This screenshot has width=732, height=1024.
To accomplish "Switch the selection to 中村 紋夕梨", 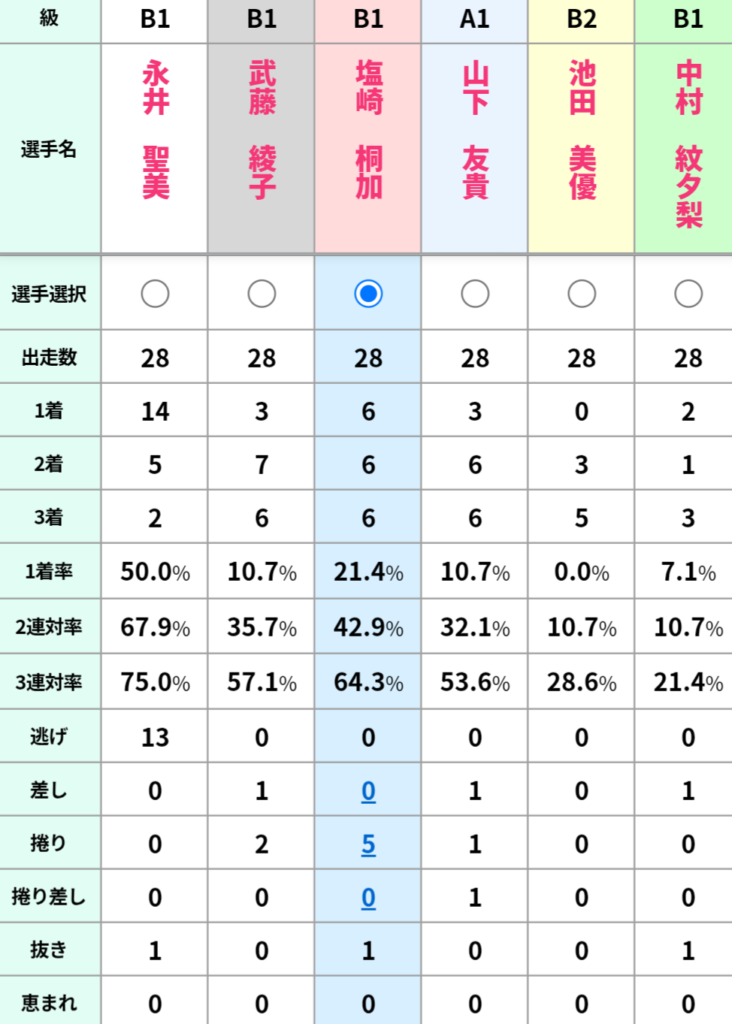I will 688,294.
